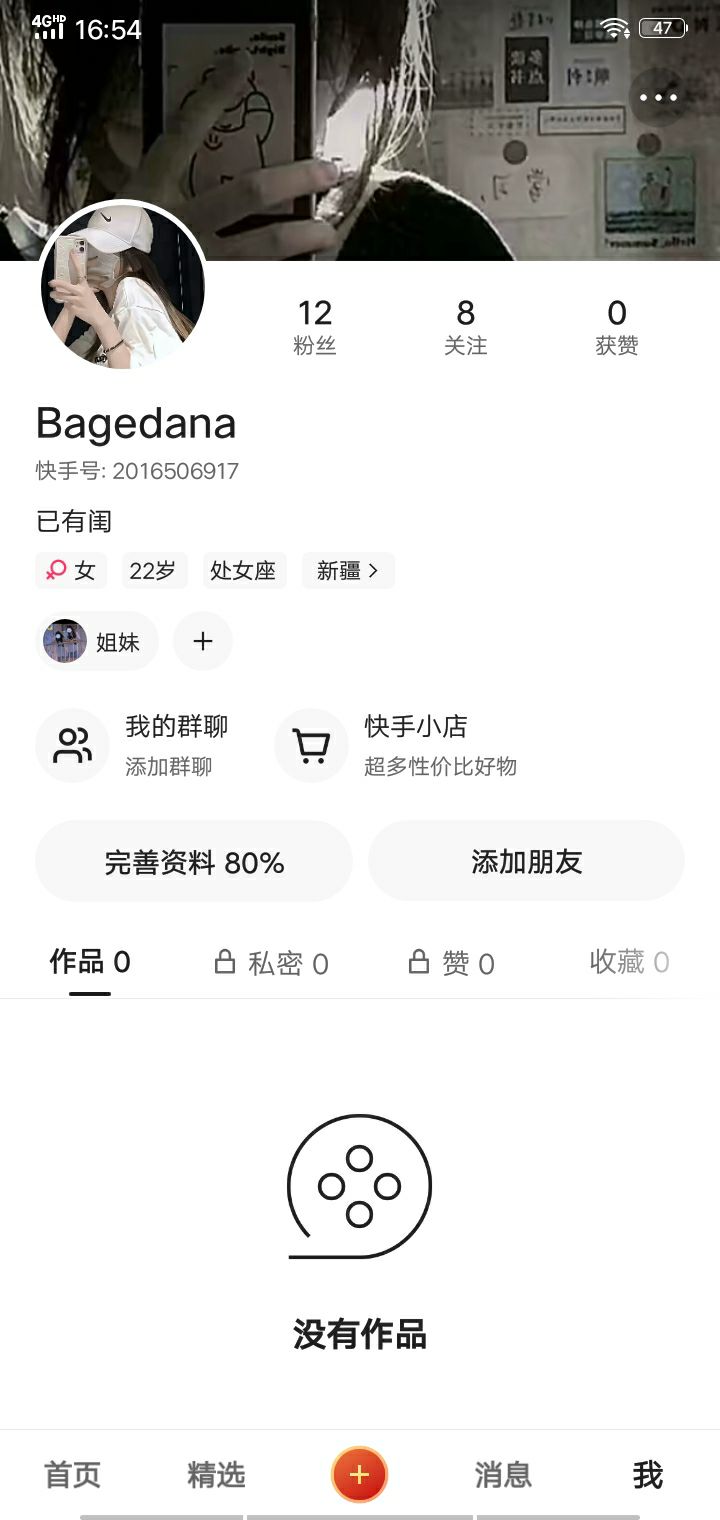
Task: Tap the profile avatar picture
Action: pyautogui.click(x=123, y=289)
